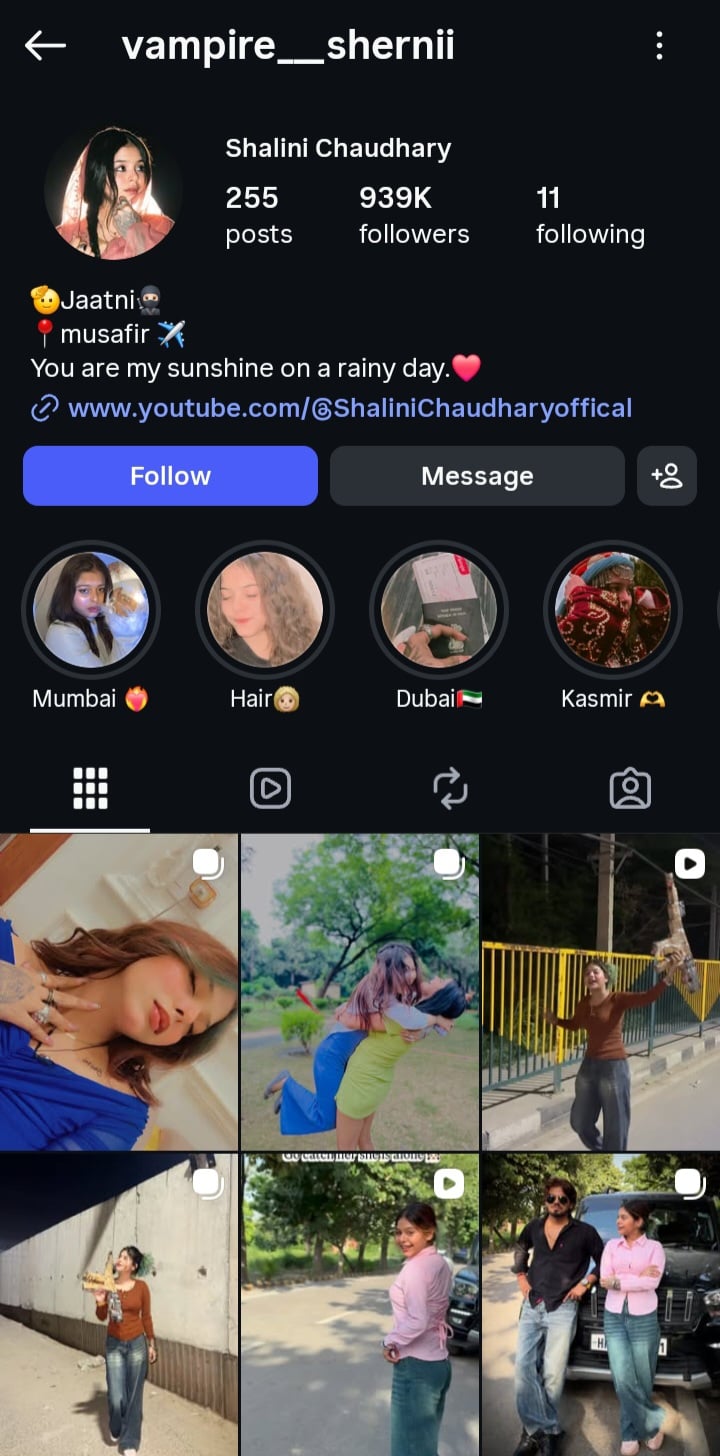Screen dimensions: 720x1456
Task: Switch to the tagged photos tab
Action: pyautogui.click(x=630, y=788)
